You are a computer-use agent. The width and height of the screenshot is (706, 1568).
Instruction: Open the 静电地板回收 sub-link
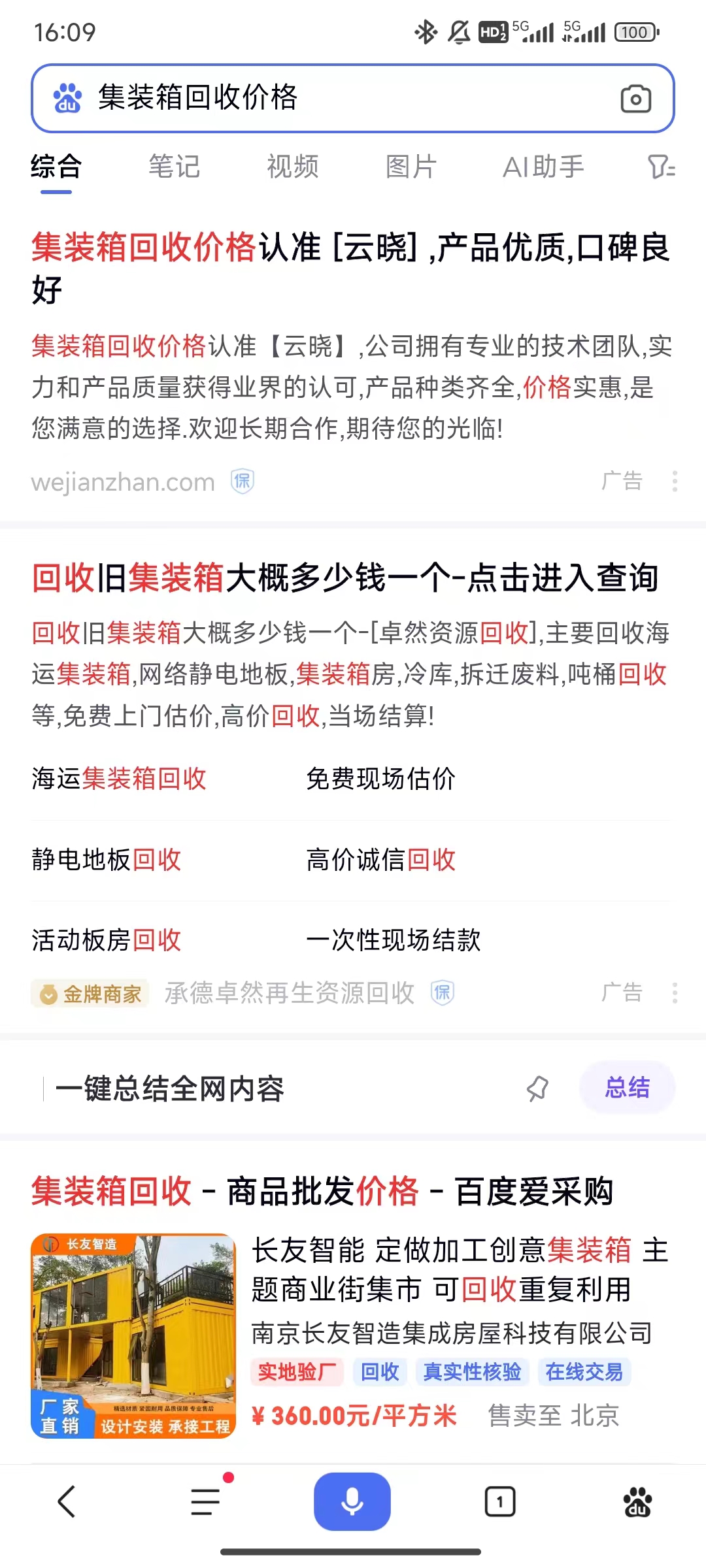(107, 860)
